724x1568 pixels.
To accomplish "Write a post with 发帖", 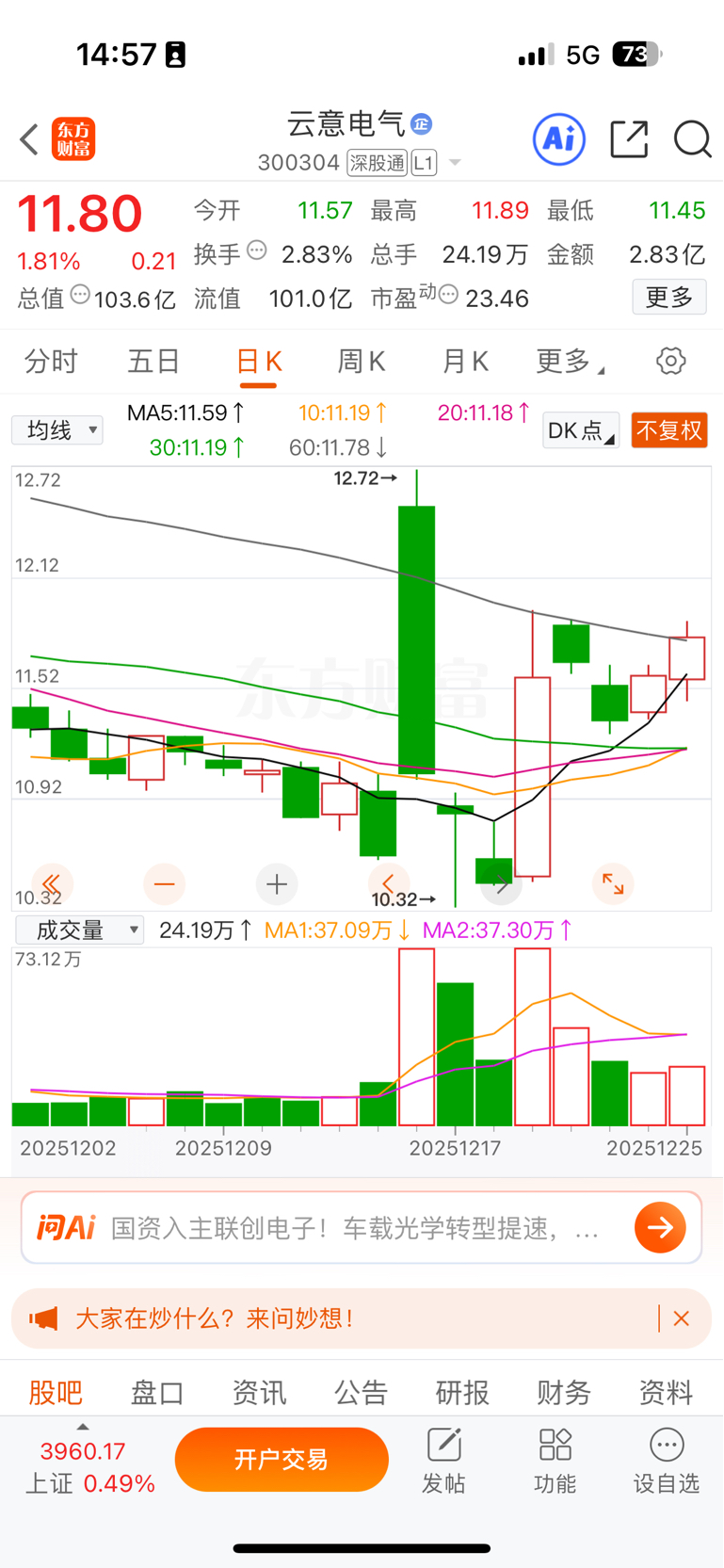I will (443, 1461).
